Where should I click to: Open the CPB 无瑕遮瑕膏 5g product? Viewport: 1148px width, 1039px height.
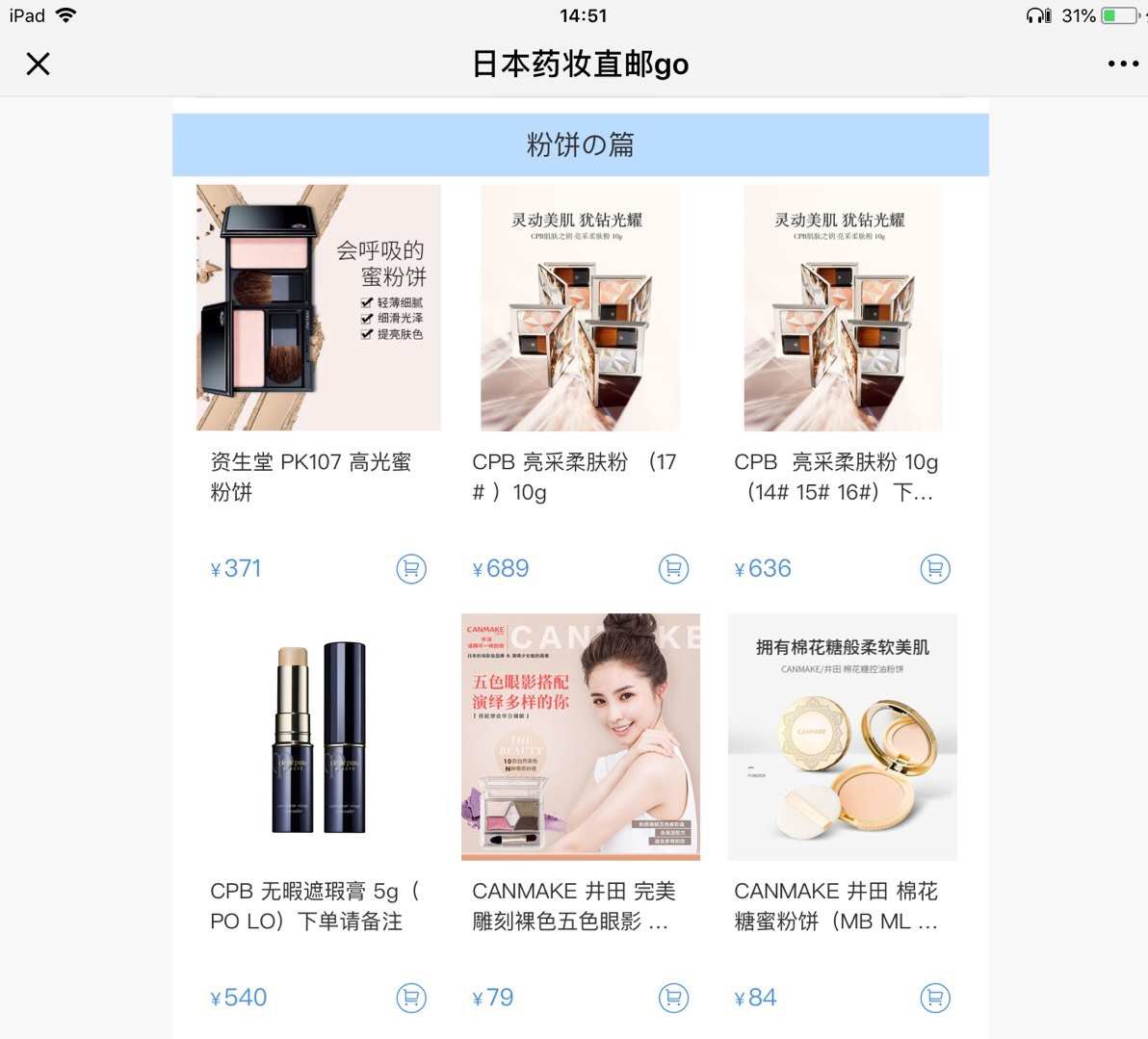point(318,738)
